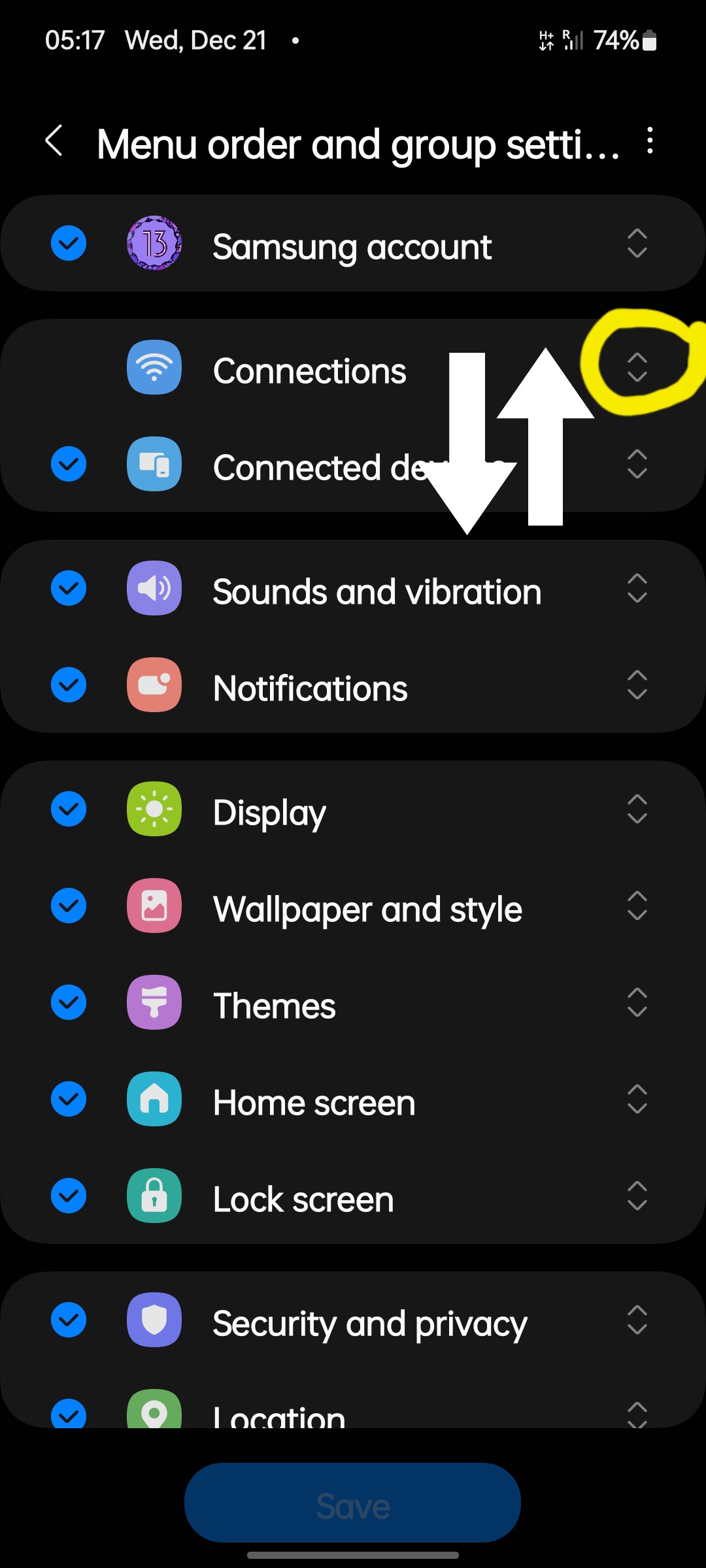The width and height of the screenshot is (706, 1568).
Task: Tap the Themes paintbrush icon
Action: point(154,1004)
